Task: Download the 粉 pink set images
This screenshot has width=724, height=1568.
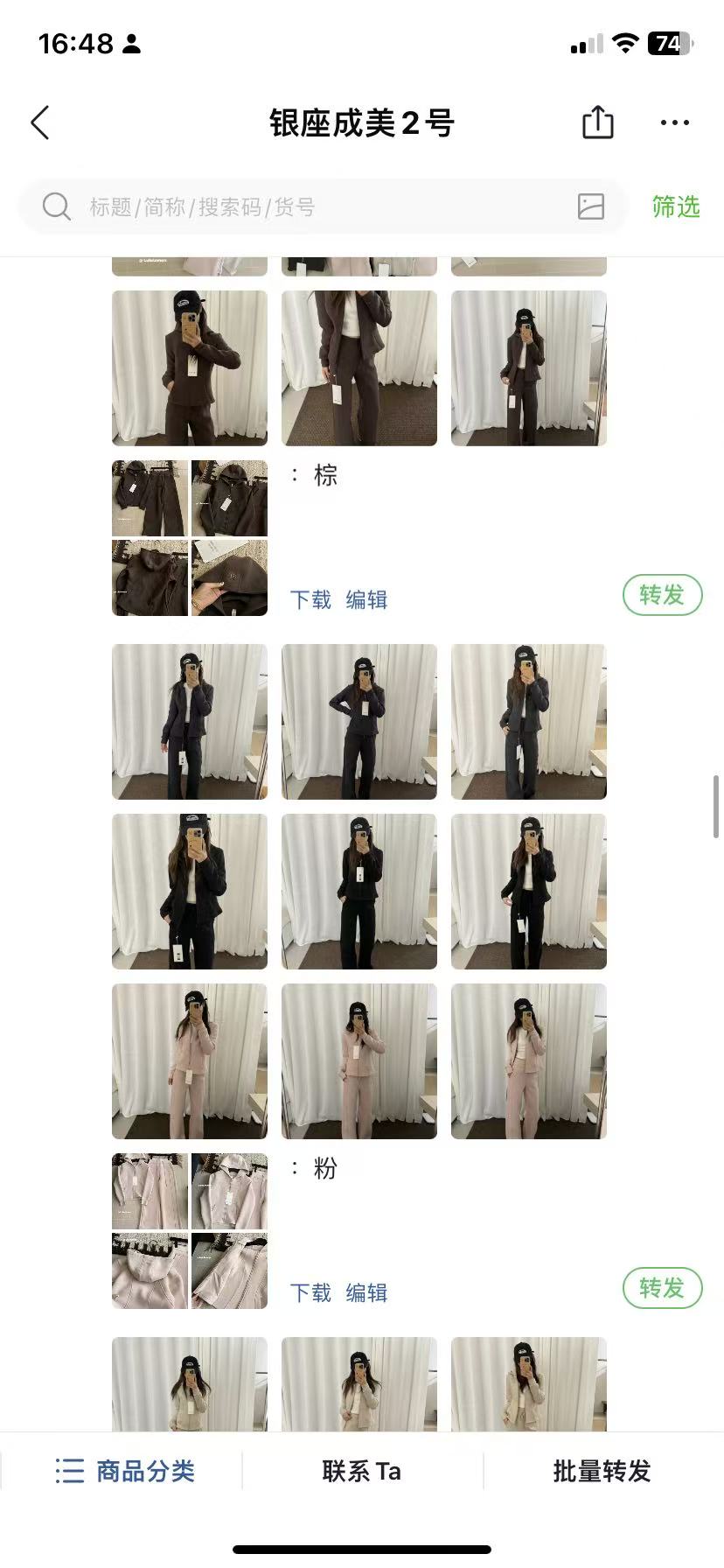Action: [x=310, y=1292]
